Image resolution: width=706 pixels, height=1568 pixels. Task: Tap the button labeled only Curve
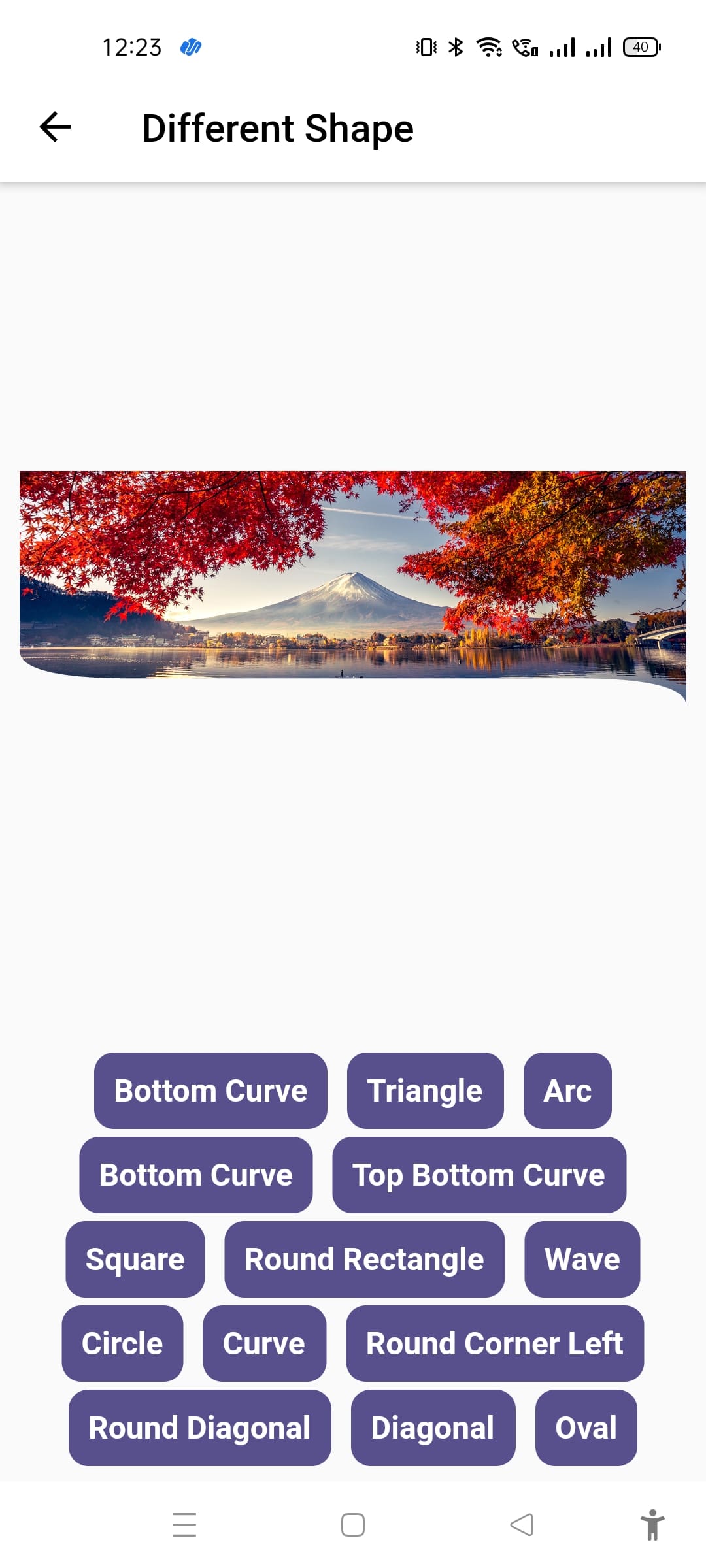point(264,1343)
